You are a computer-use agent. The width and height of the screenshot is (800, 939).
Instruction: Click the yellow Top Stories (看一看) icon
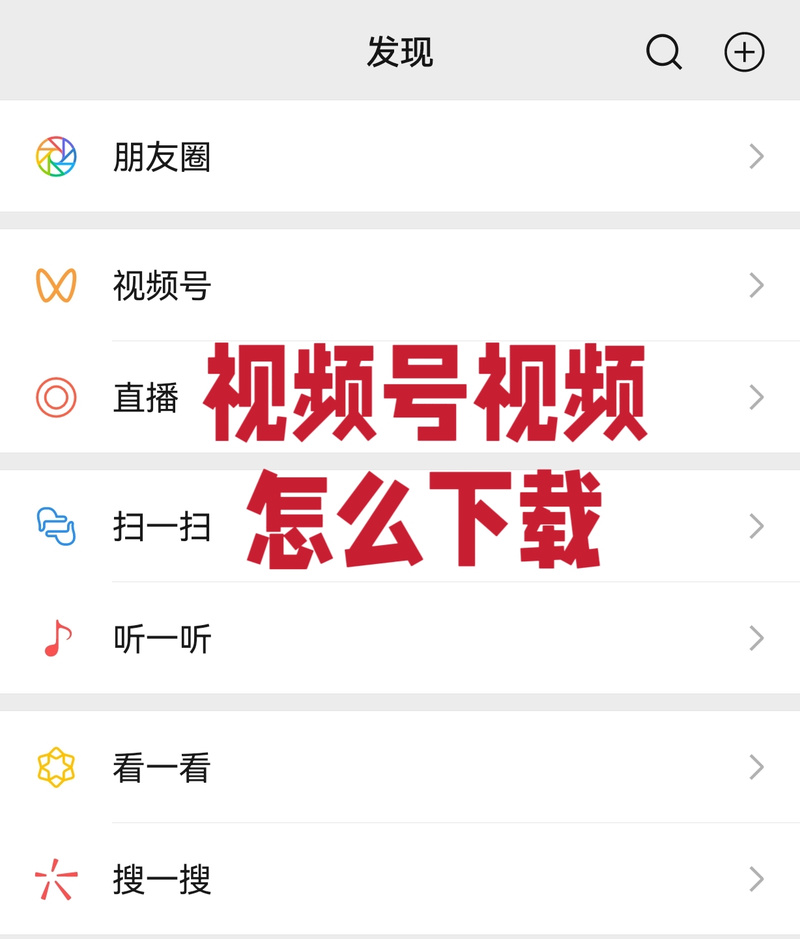[x=55, y=767]
